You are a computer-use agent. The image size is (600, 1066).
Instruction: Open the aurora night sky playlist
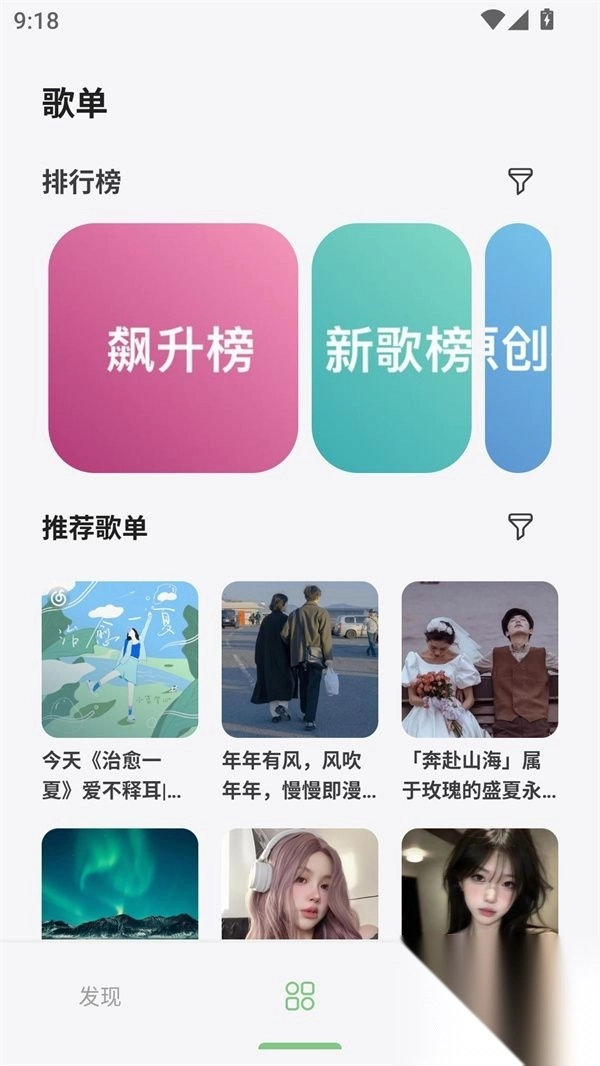pyautogui.click(x=120, y=884)
